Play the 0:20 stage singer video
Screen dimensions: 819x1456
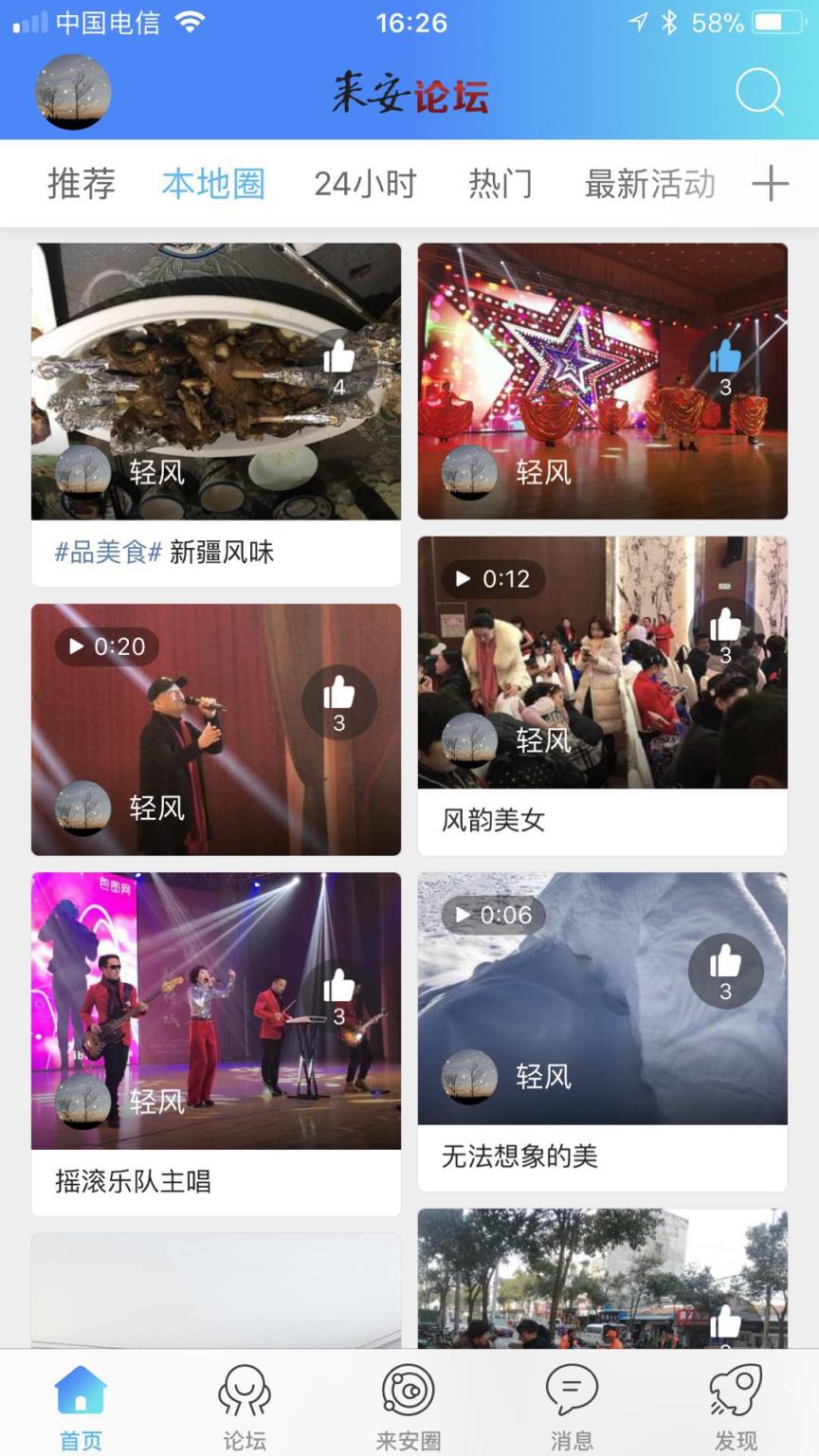pyautogui.click(x=105, y=647)
